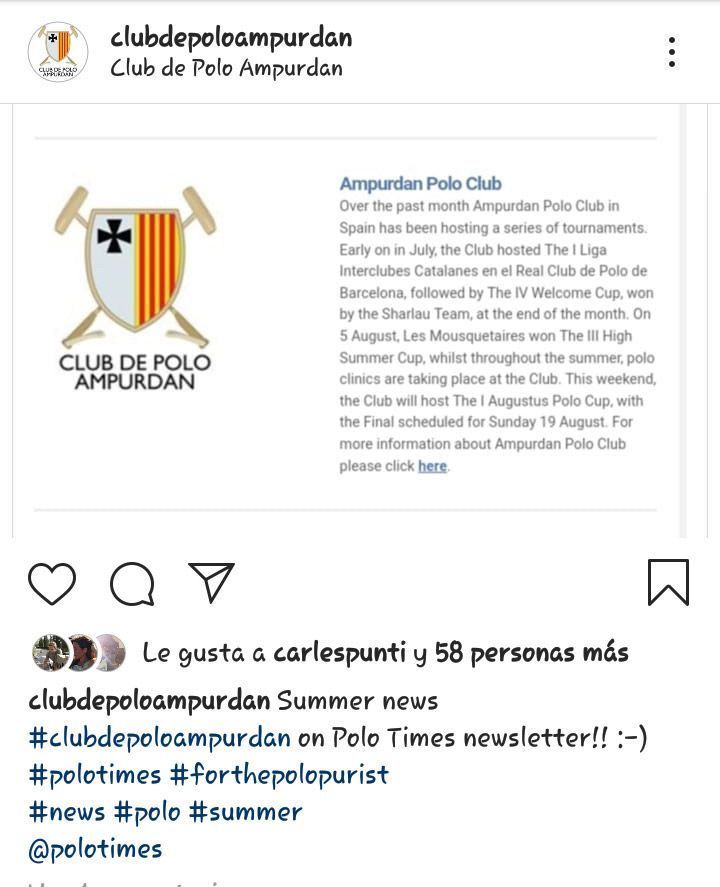720x887 pixels.
Task: Open the #polotimes hashtag
Action: (95, 776)
